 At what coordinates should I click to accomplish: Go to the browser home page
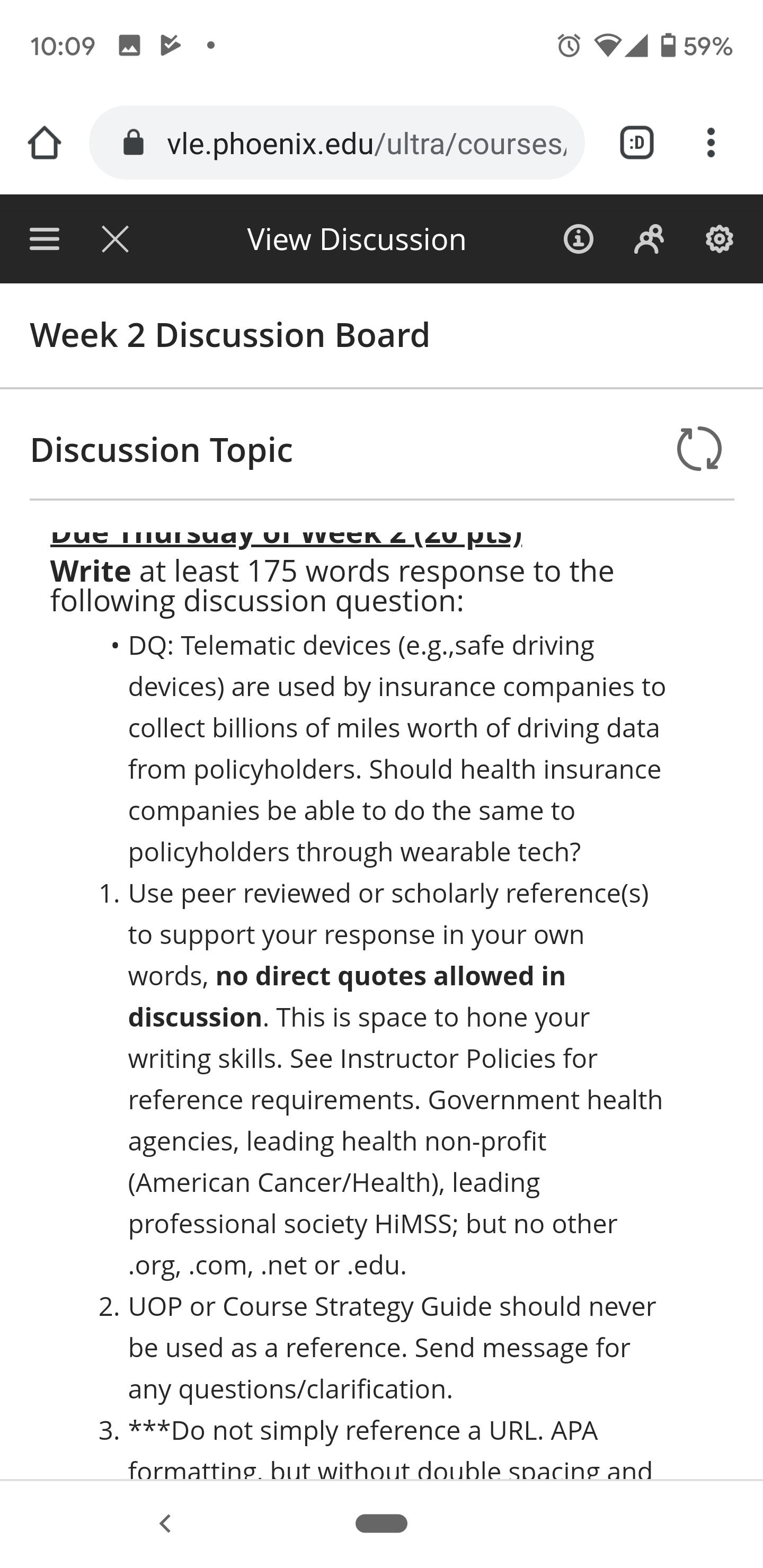pos(45,143)
